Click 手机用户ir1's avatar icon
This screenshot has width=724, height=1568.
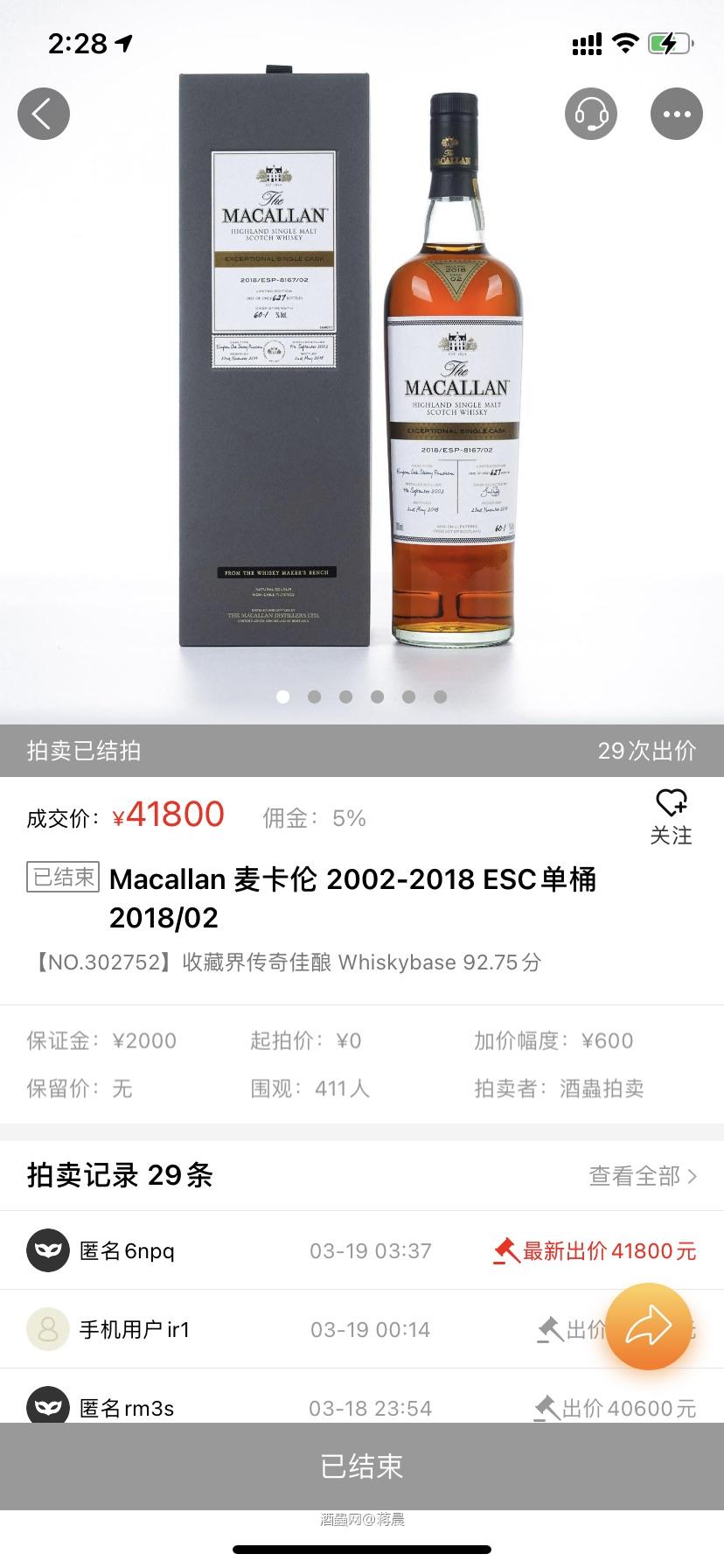[48, 1329]
